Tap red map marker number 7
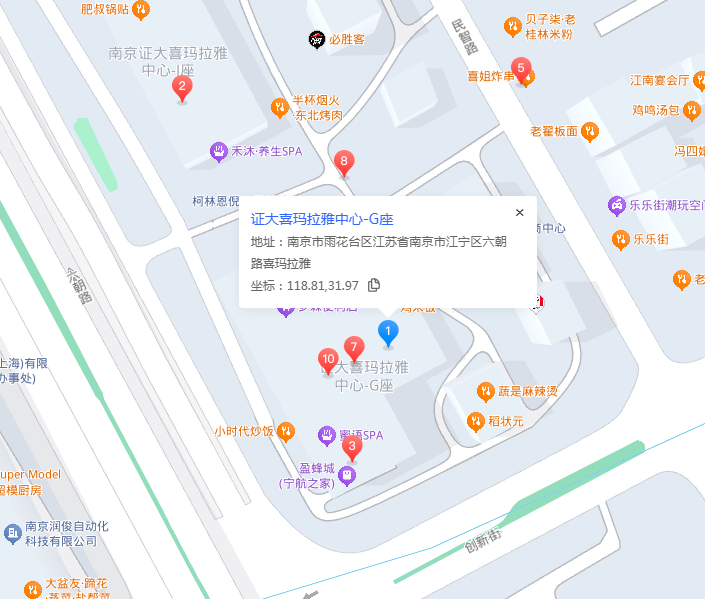This screenshot has width=705, height=599. click(x=353, y=348)
